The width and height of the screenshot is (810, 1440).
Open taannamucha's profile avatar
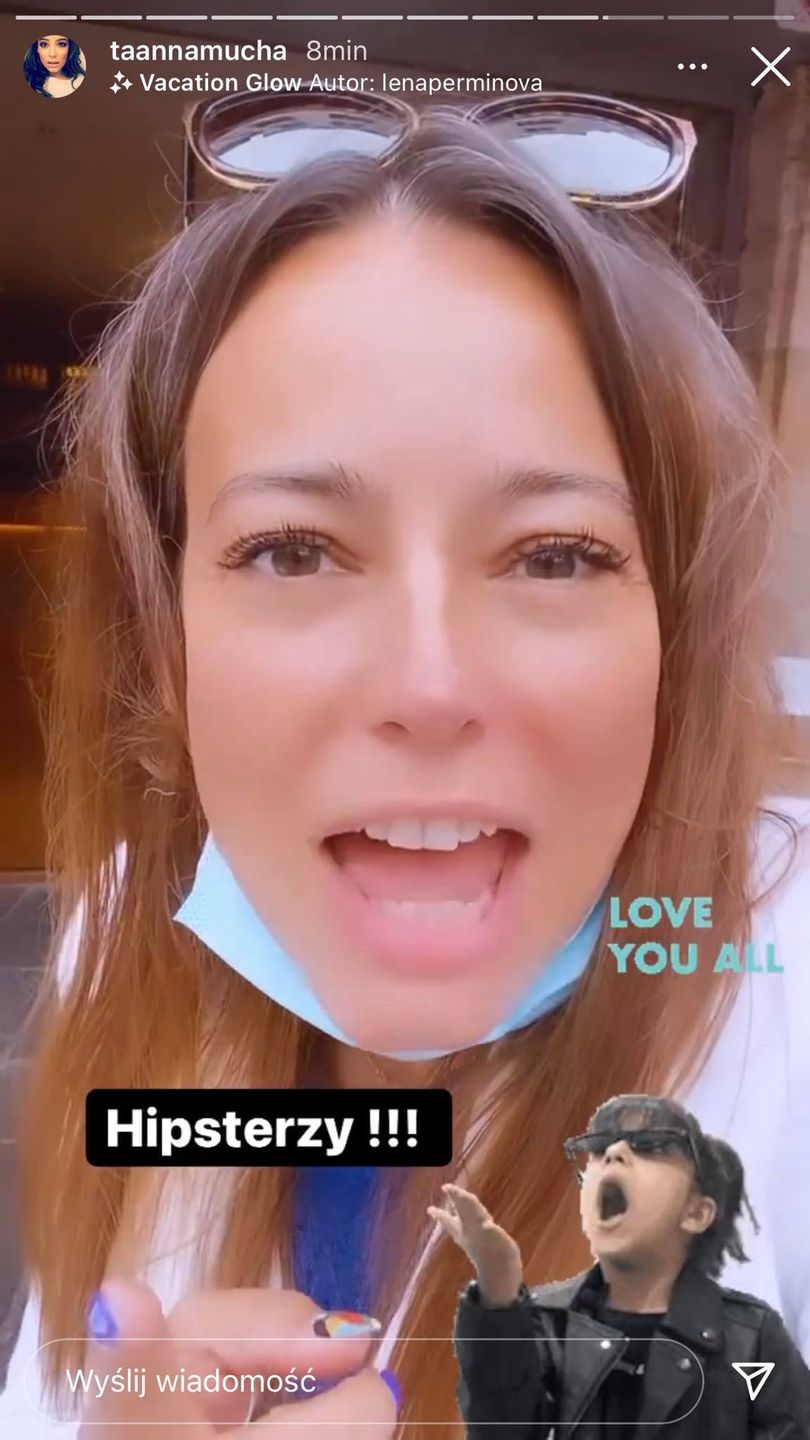pos(54,67)
